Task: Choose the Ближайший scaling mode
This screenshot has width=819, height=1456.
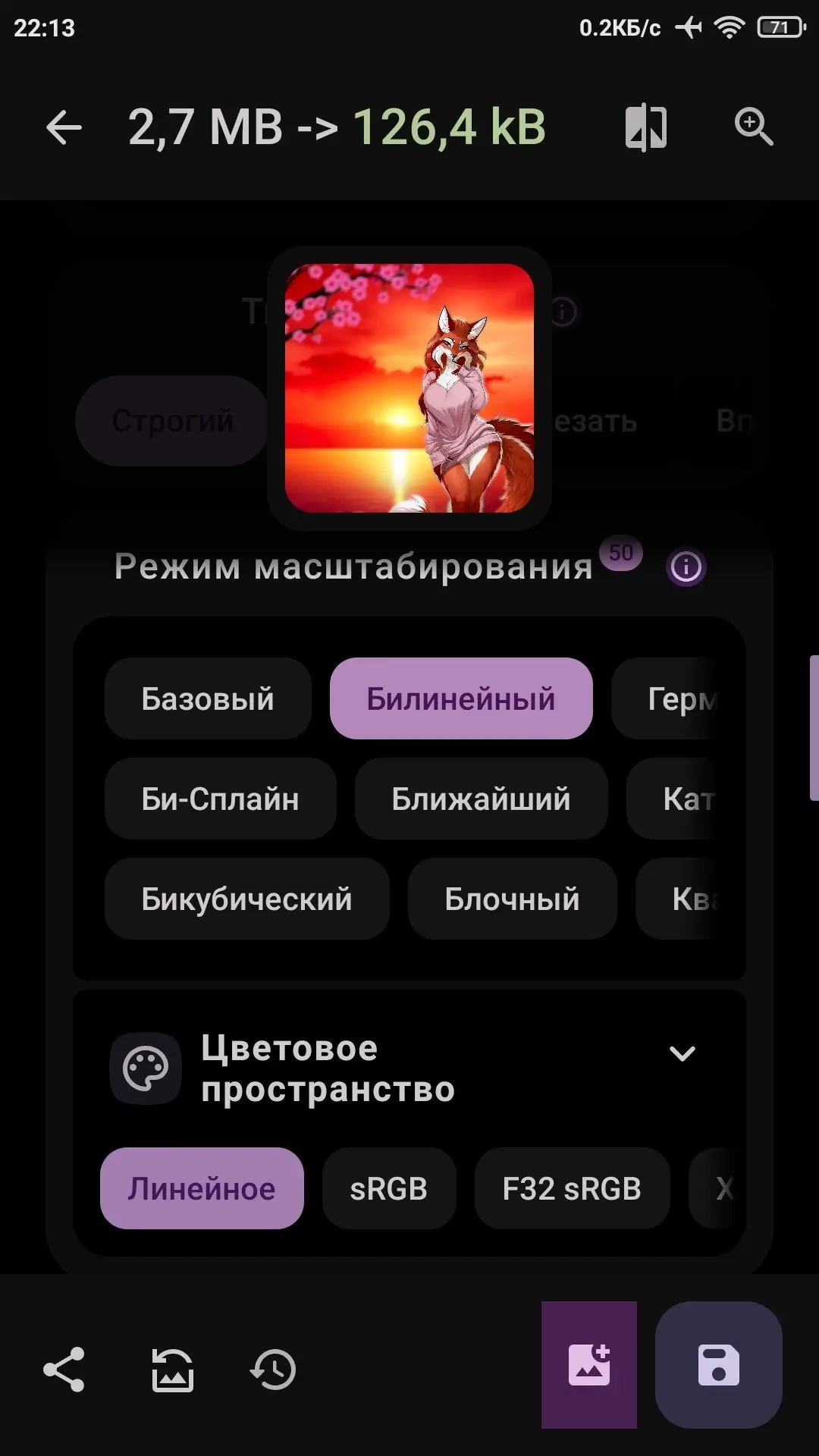Action: click(482, 799)
